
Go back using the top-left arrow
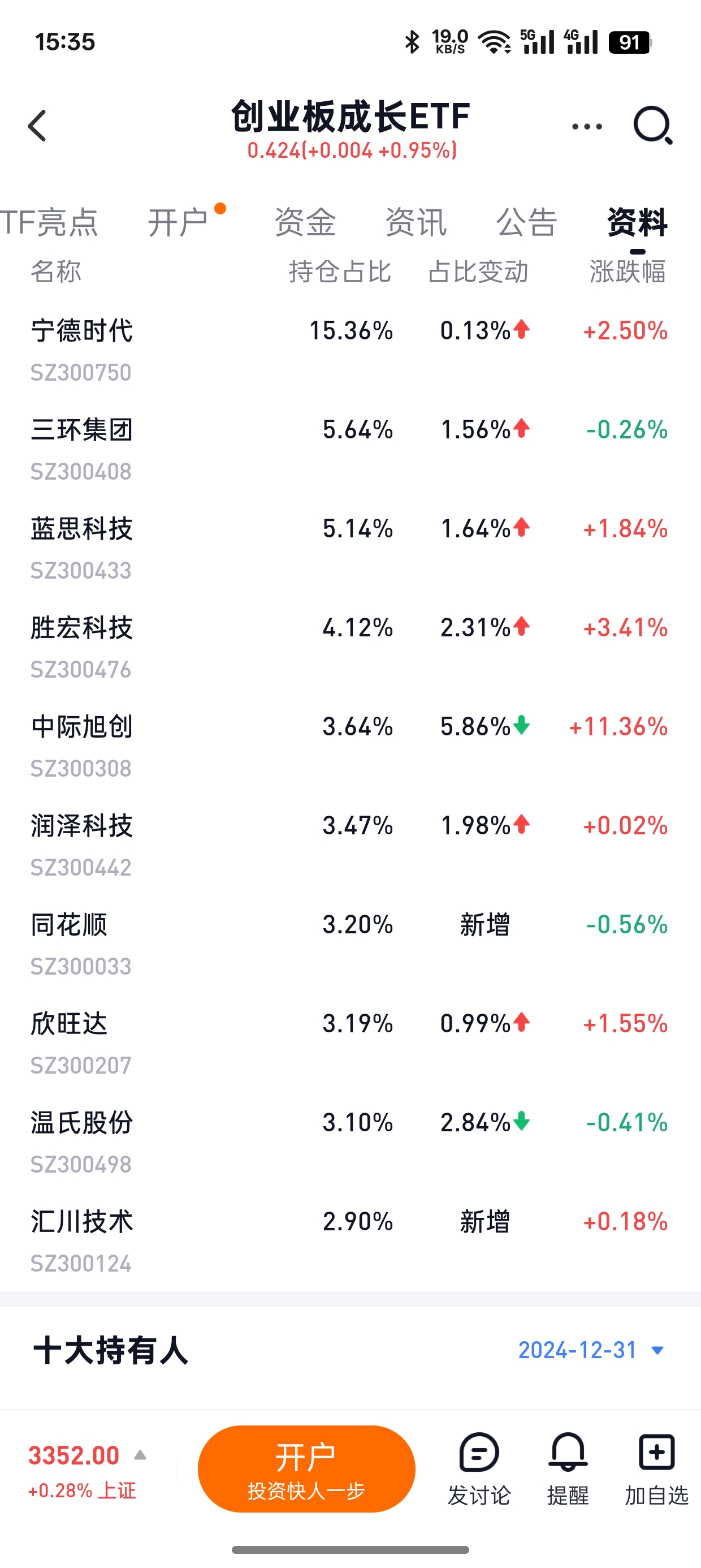37,126
